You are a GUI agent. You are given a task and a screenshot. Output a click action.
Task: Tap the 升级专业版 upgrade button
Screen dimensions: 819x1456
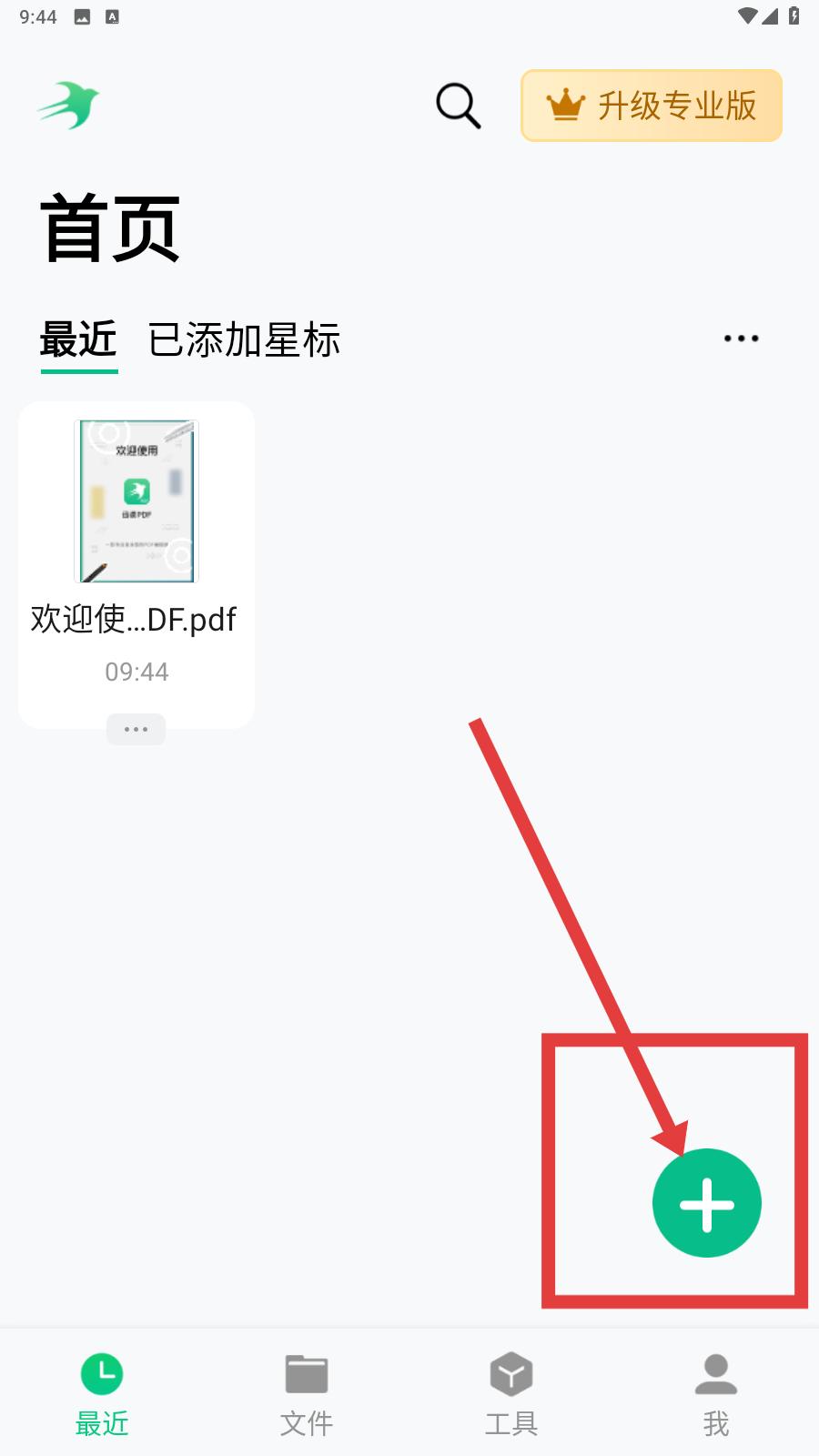tap(652, 106)
